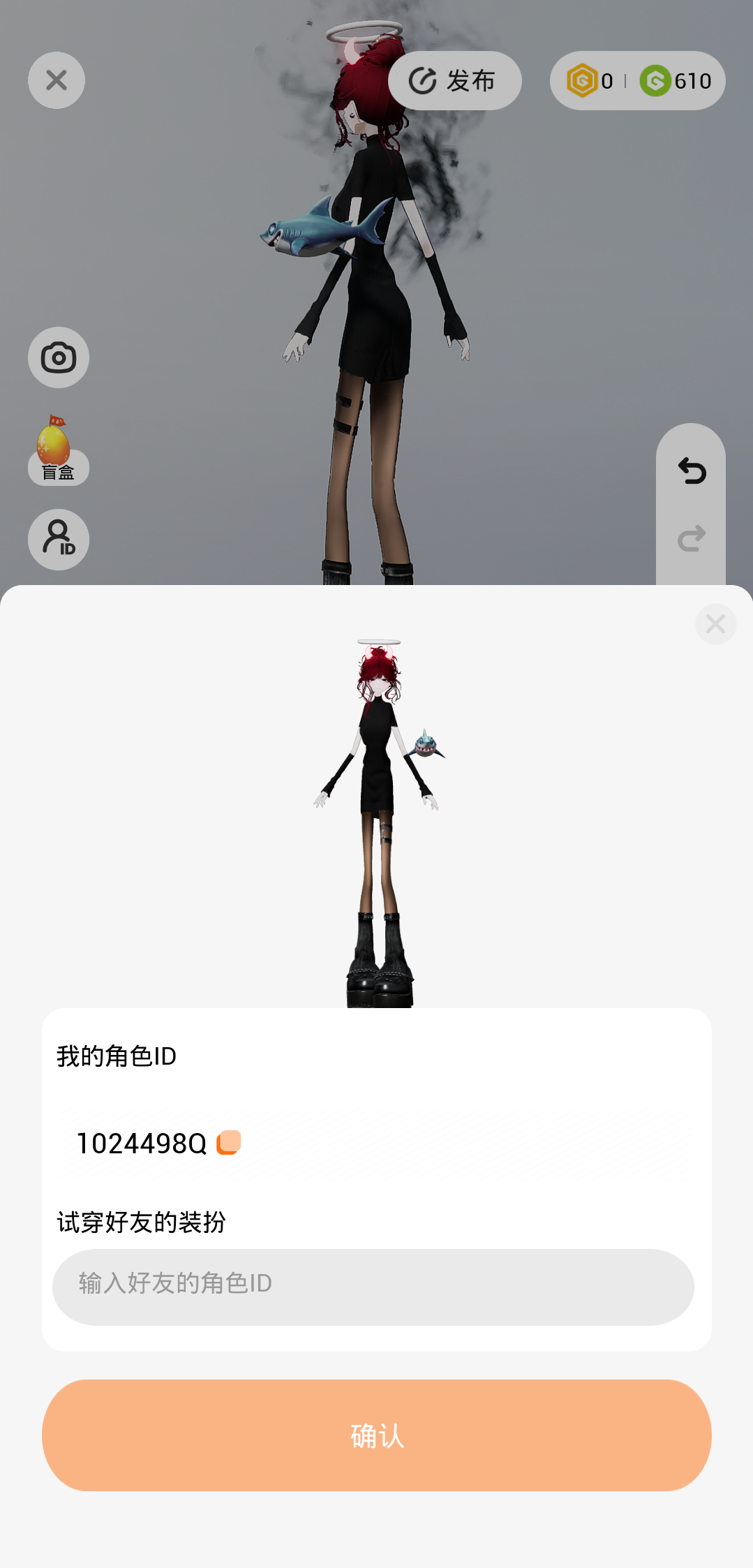
Task: Undo the last outfit change
Action: coord(692,471)
